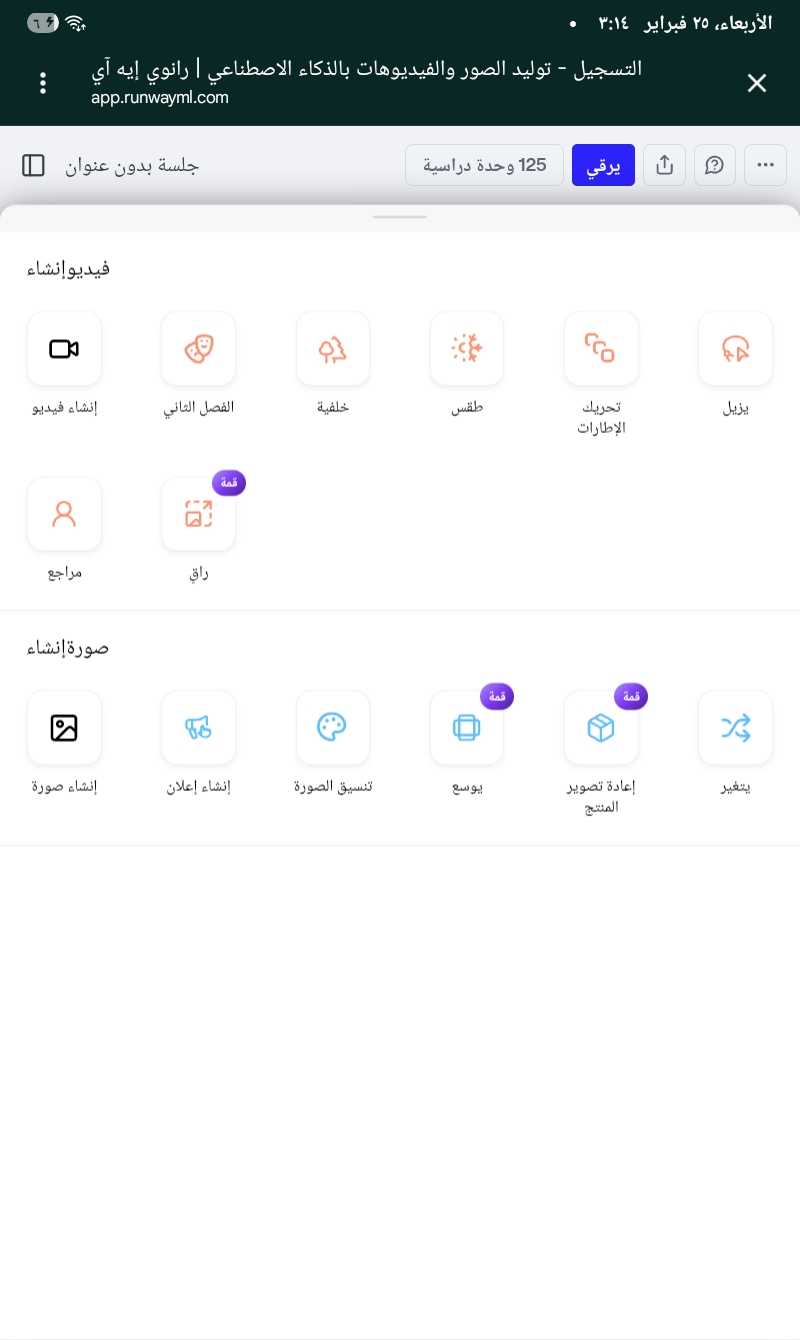Image resolution: width=800 pixels, height=1340 pixels.
Task: Choose تنسيق الصورة tool
Action: (x=333, y=728)
